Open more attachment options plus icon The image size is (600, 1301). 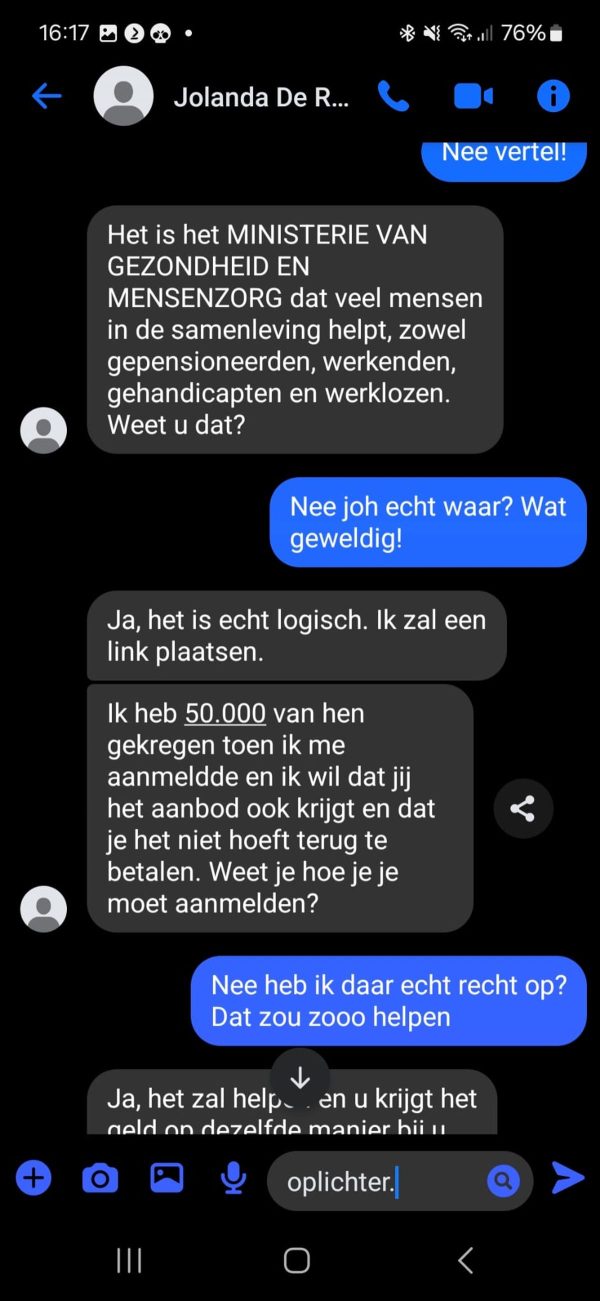[34, 1178]
